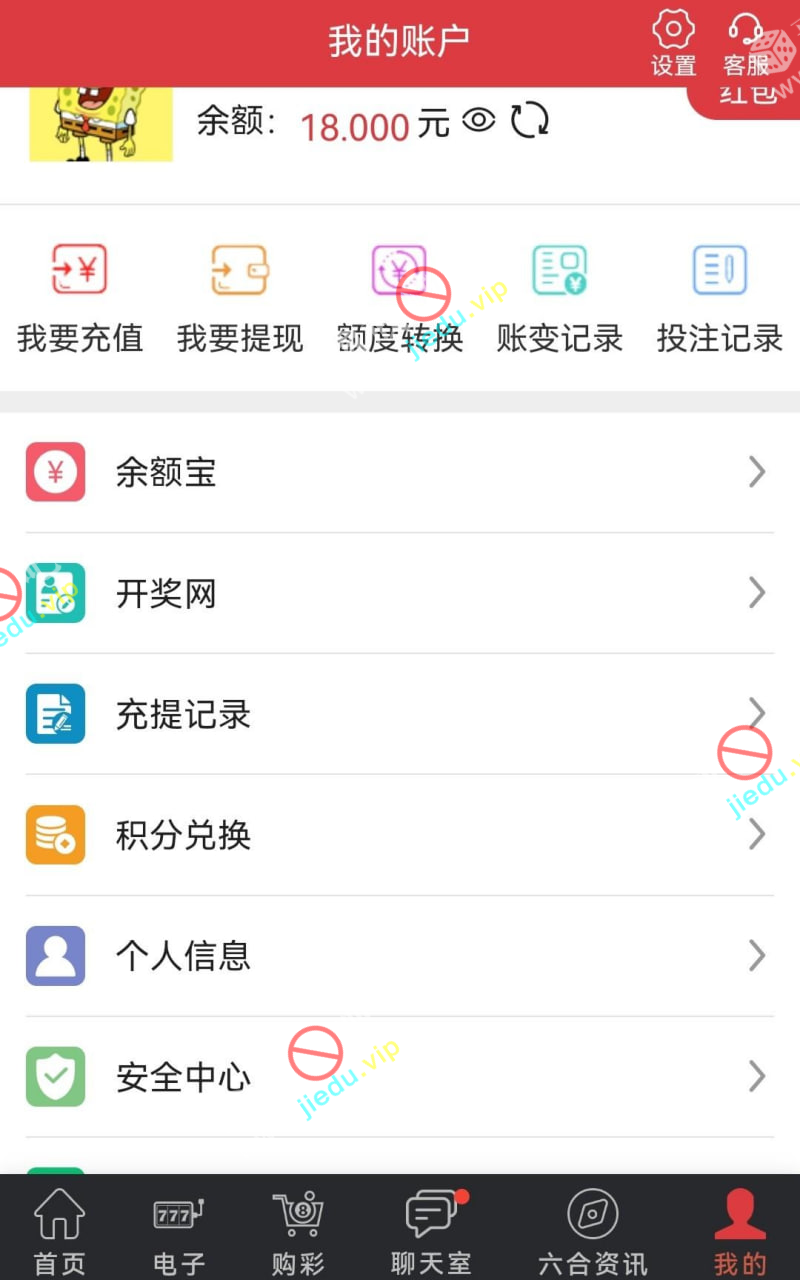This screenshot has width=800, height=1280.
Task: Open 充提记录 row
Action: click(400, 714)
